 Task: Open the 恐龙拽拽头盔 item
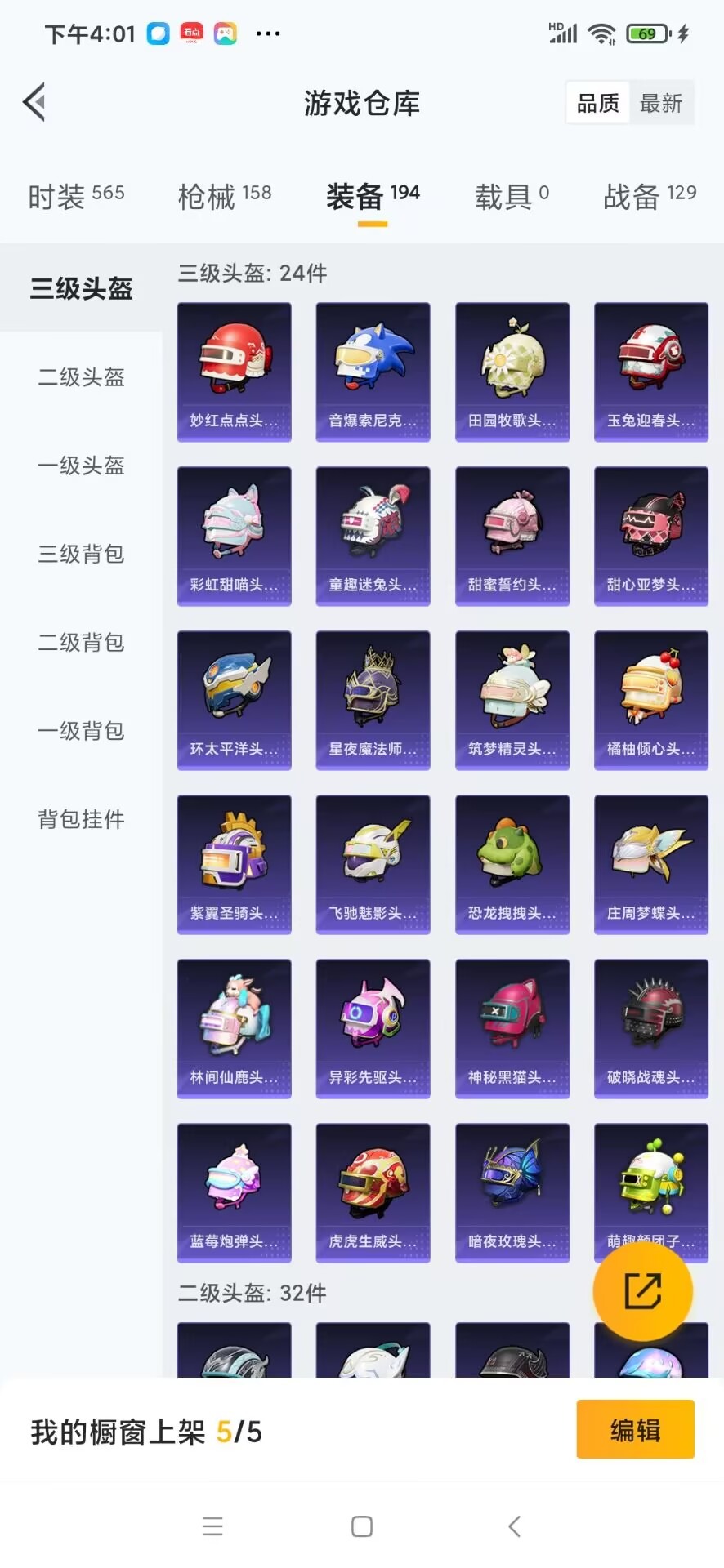pyautogui.click(x=512, y=865)
